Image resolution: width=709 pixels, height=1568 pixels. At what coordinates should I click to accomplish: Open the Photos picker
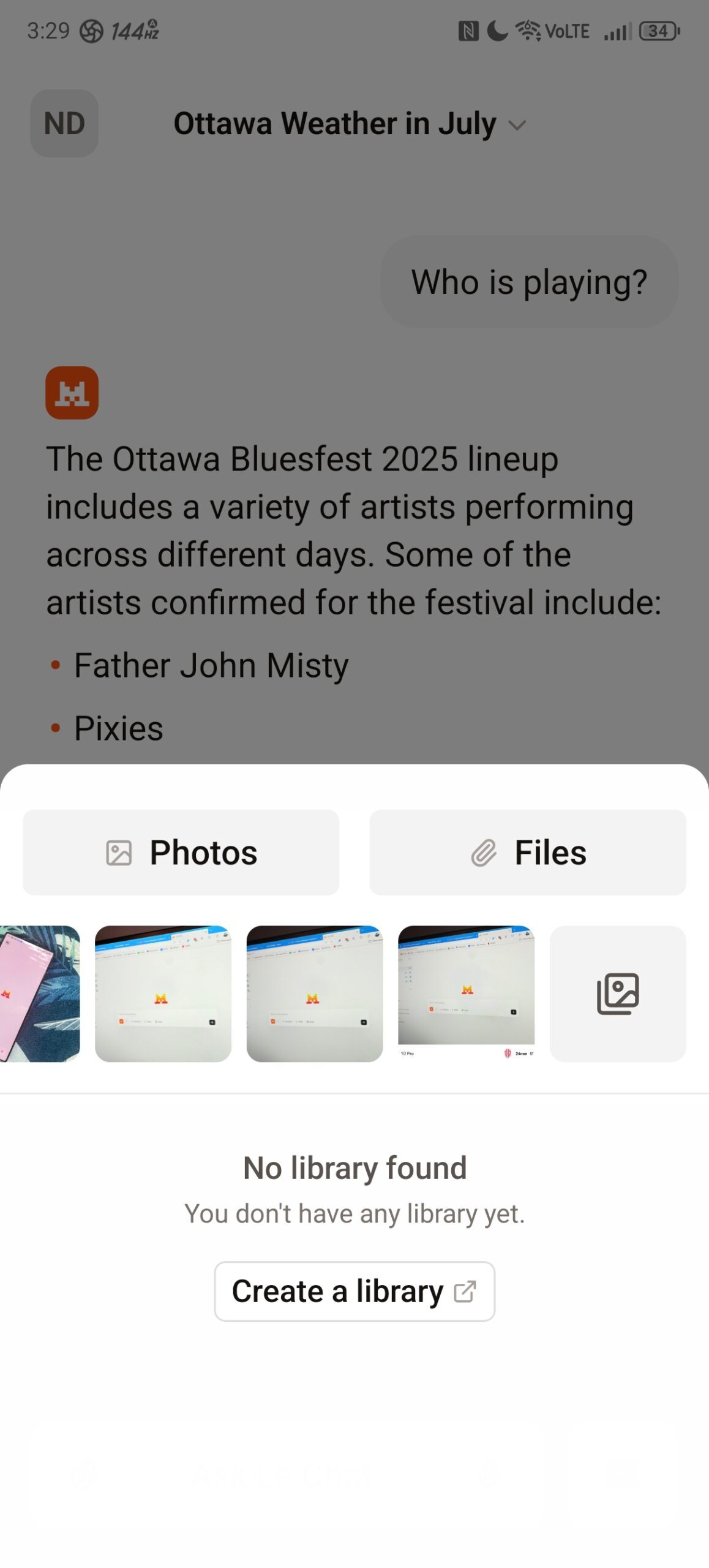(181, 852)
